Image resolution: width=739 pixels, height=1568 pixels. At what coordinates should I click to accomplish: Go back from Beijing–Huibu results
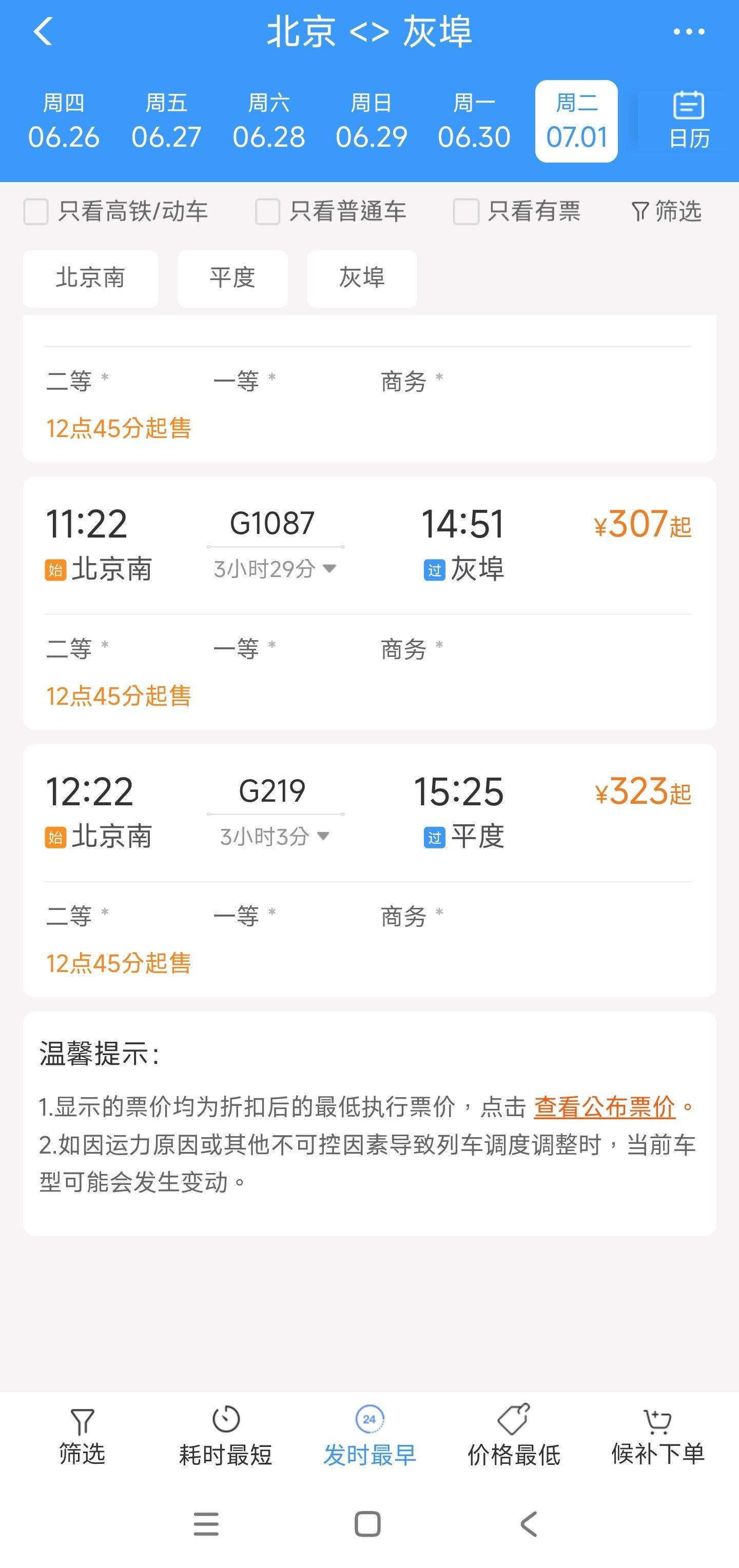43,32
